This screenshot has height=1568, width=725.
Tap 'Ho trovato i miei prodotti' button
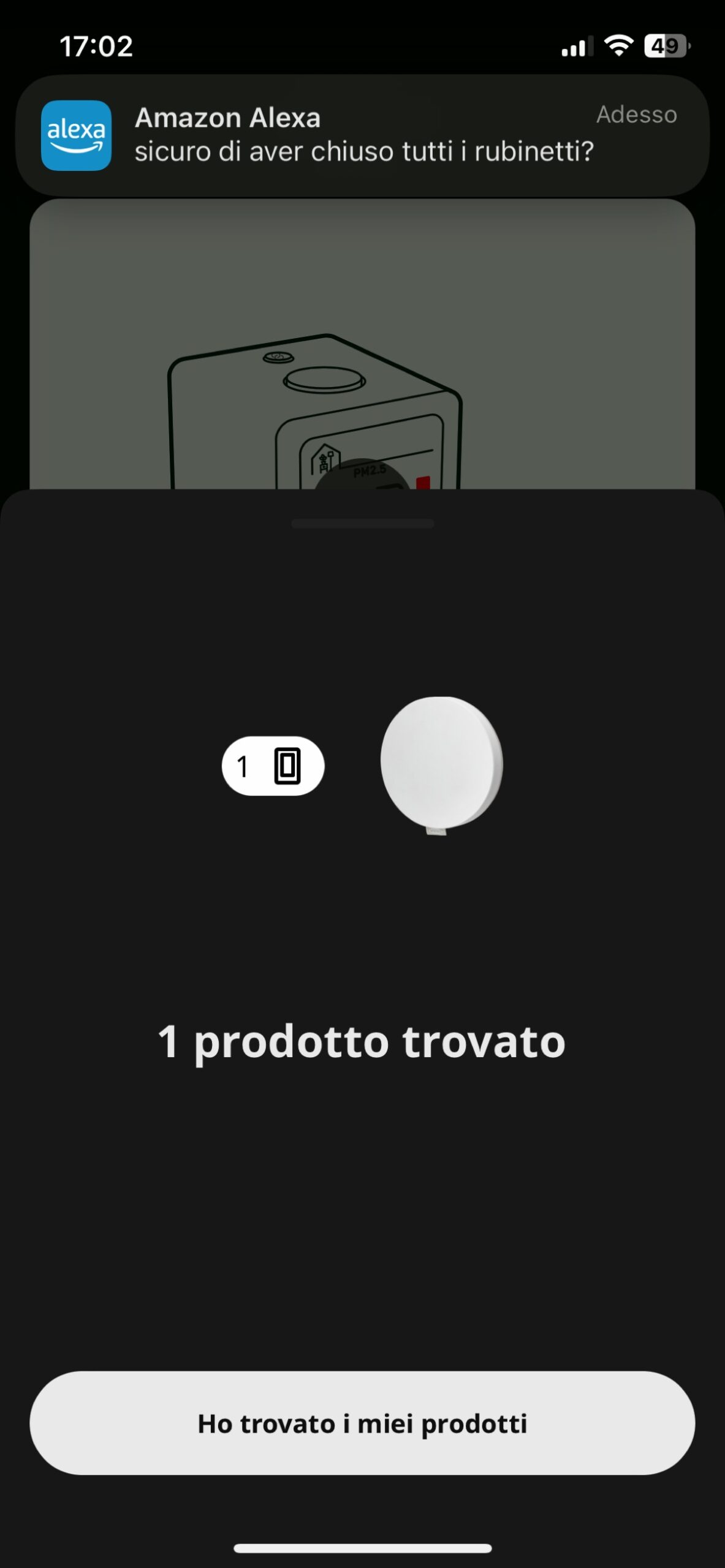(x=362, y=1423)
